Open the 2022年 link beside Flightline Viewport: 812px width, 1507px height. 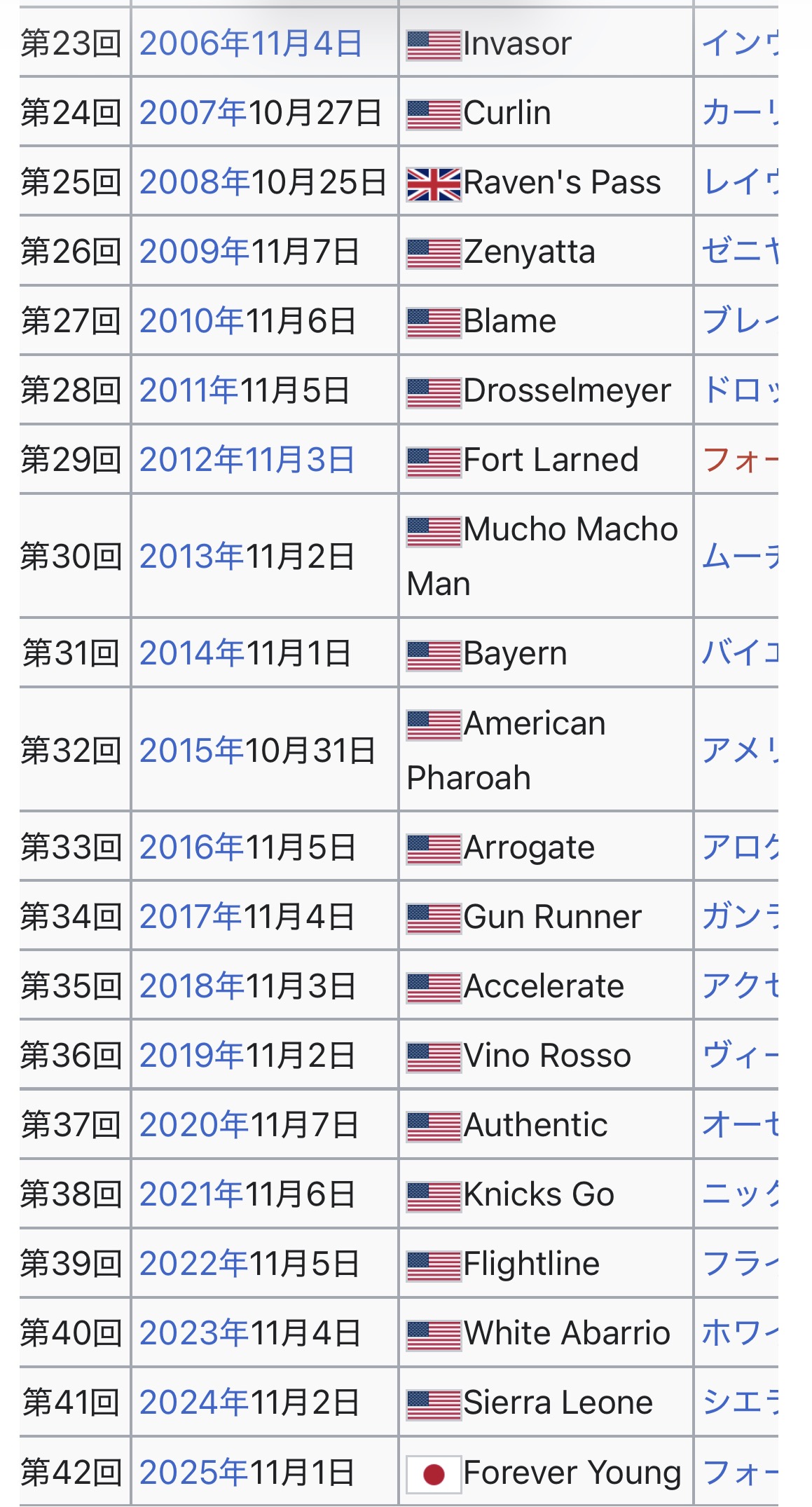[194, 1264]
